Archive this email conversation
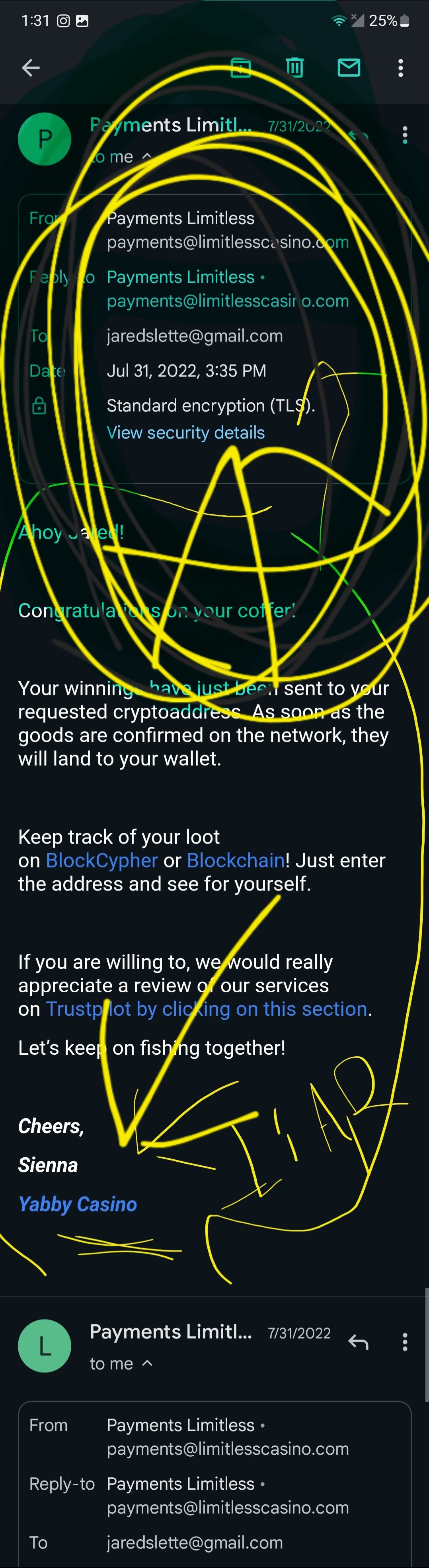The height and width of the screenshot is (1568, 429). click(241, 68)
